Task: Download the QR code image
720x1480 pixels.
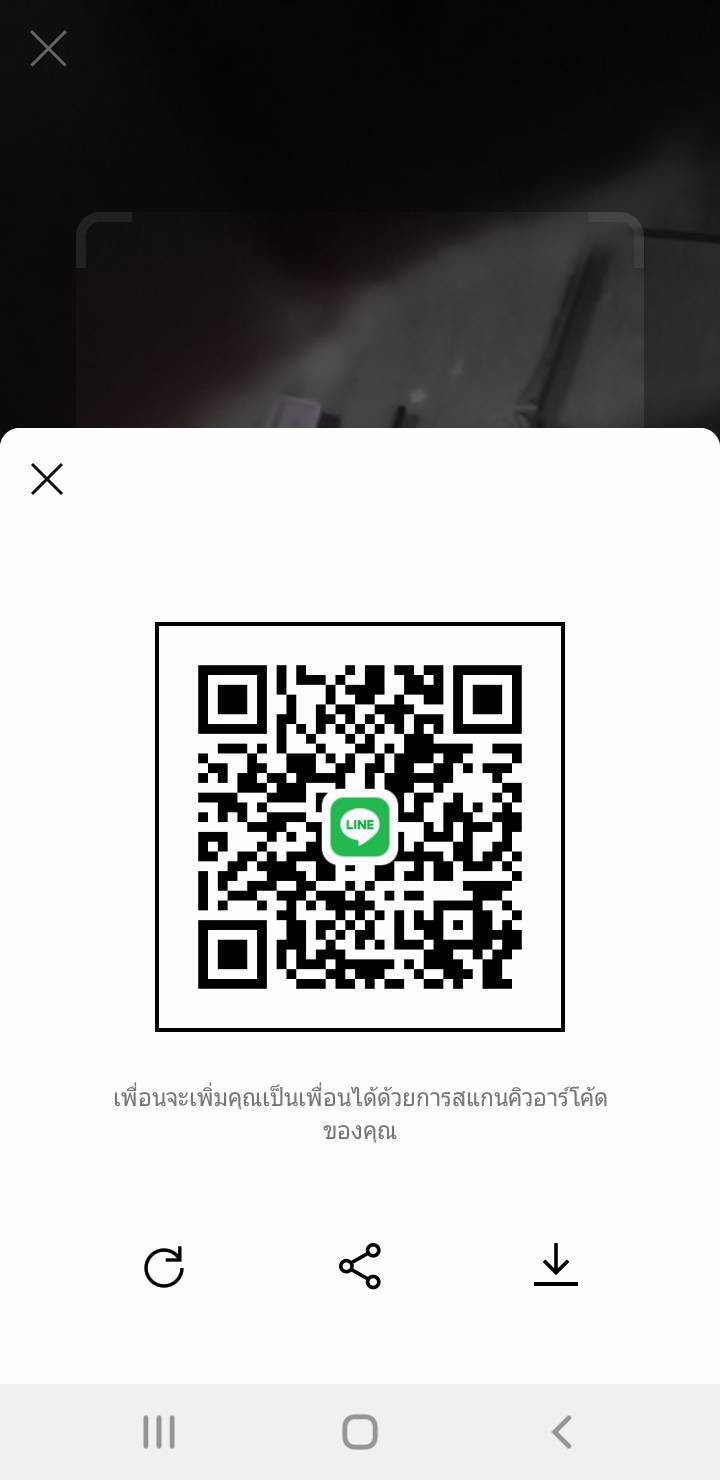Action: tap(556, 1266)
